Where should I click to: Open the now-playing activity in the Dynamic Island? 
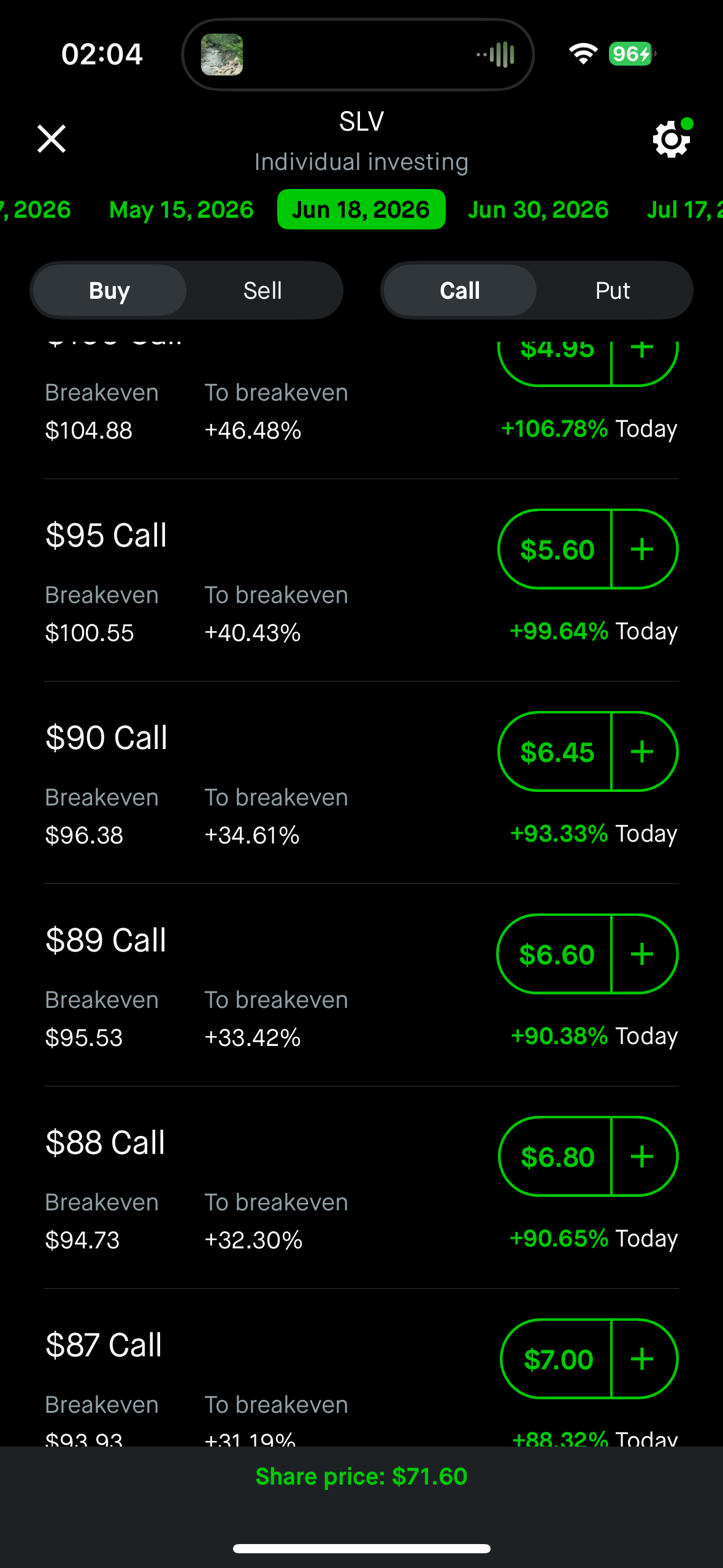[x=358, y=55]
